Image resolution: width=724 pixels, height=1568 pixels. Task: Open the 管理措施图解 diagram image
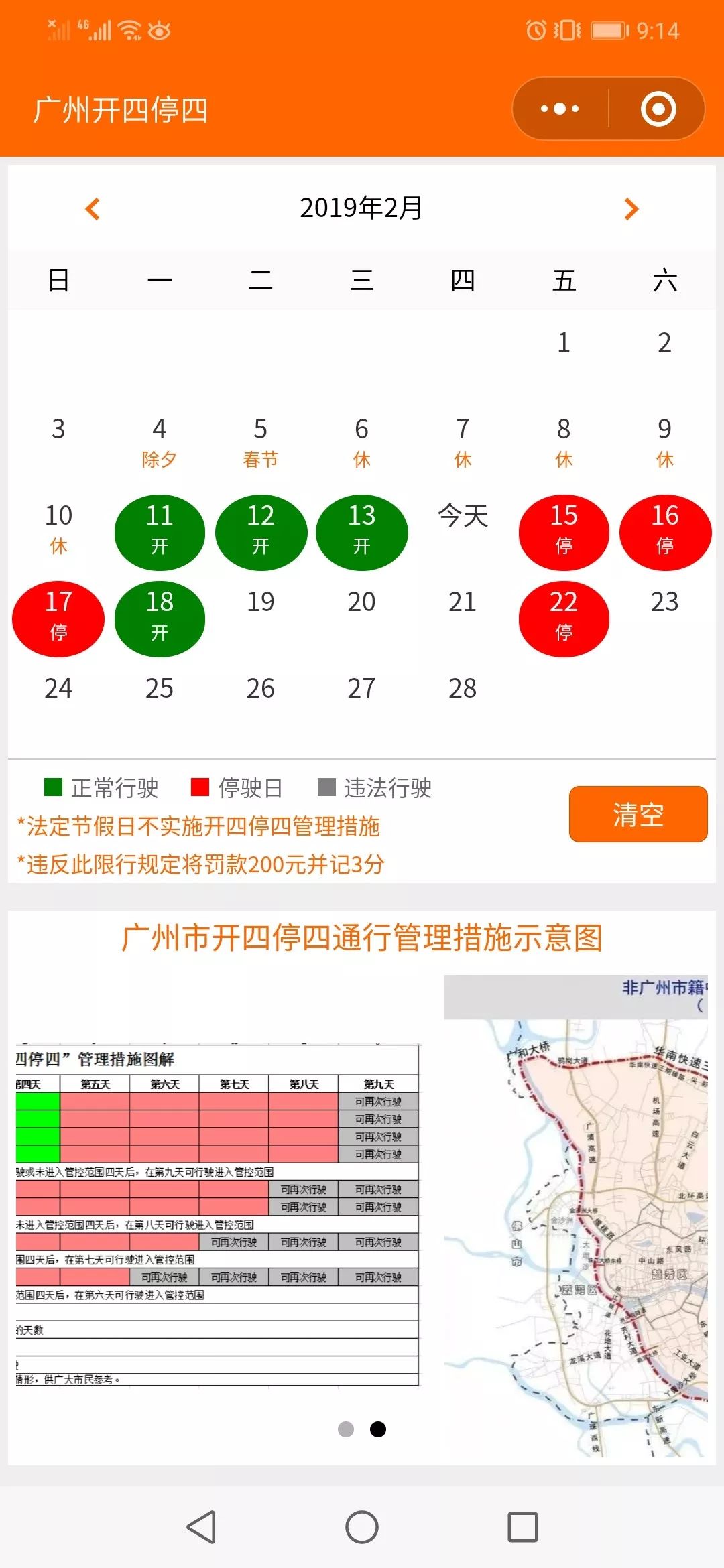217,1214
